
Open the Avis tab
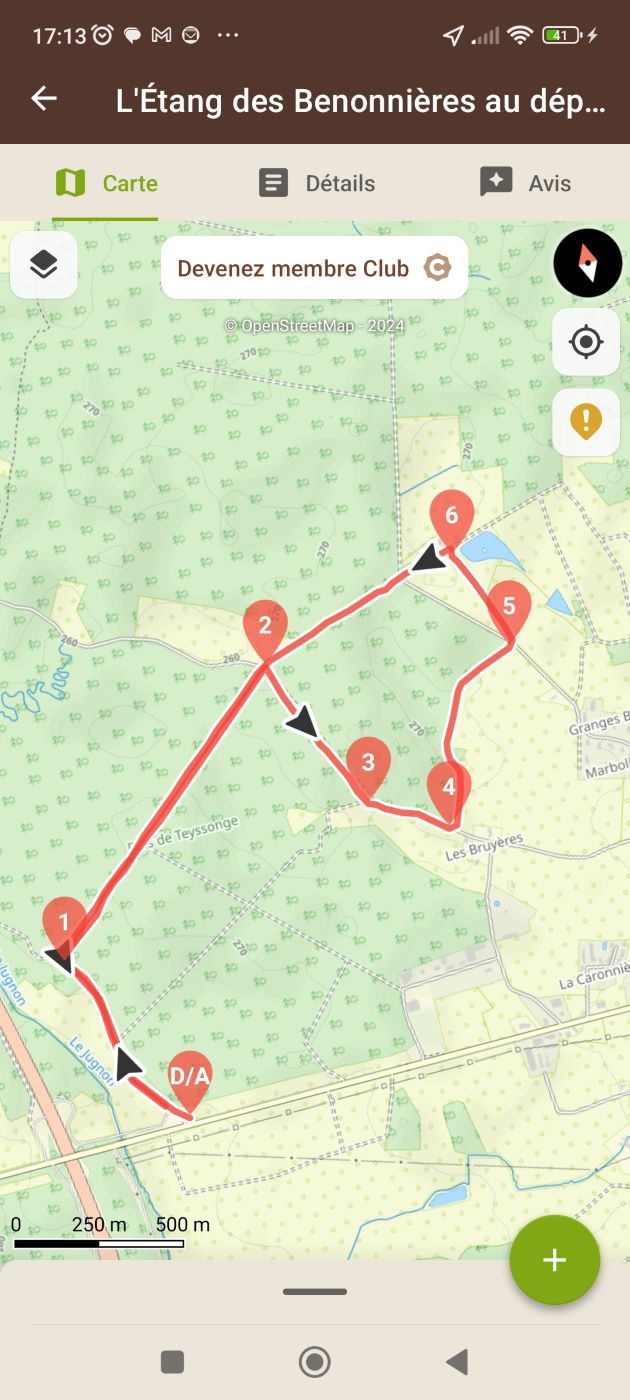[525, 183]
